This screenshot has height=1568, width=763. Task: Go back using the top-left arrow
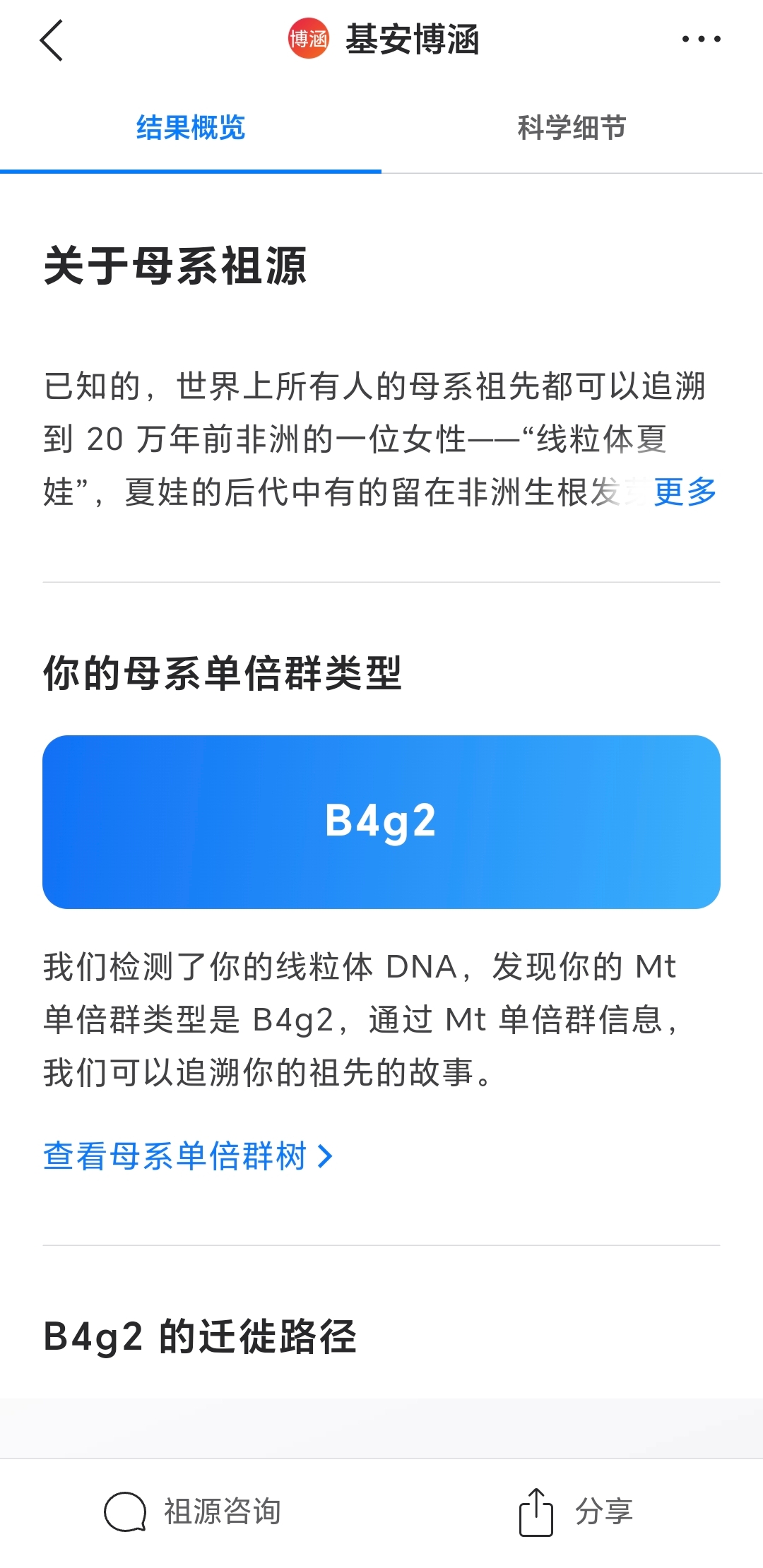[x=52, y=40]
